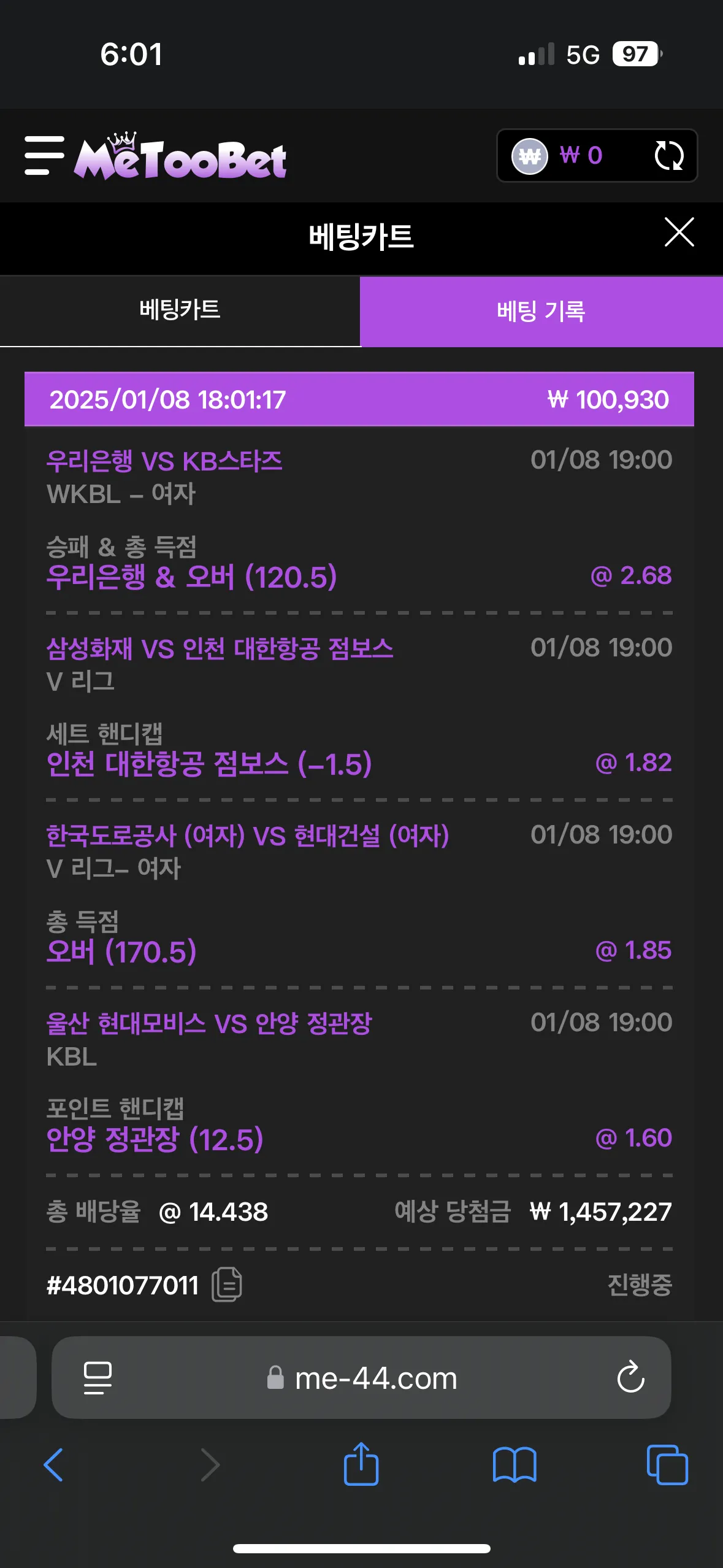723x1568 pixels.
Task: Reload the page in Safari
Action: click(x=630, y=1378)
